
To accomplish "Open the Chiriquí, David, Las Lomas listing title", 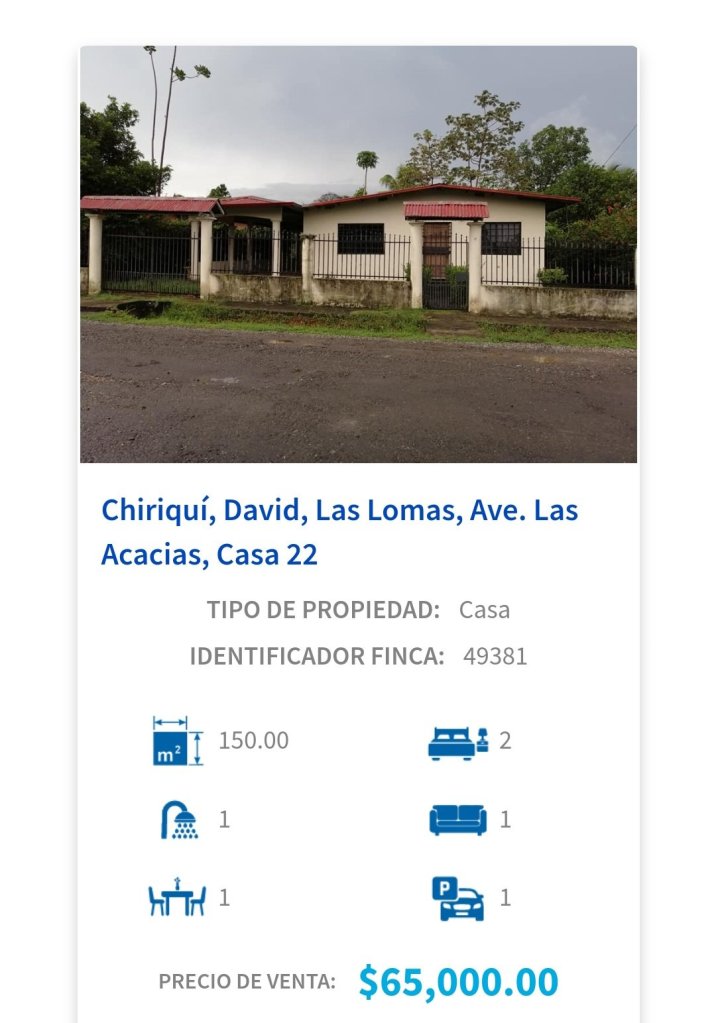I will click(339, 532).
